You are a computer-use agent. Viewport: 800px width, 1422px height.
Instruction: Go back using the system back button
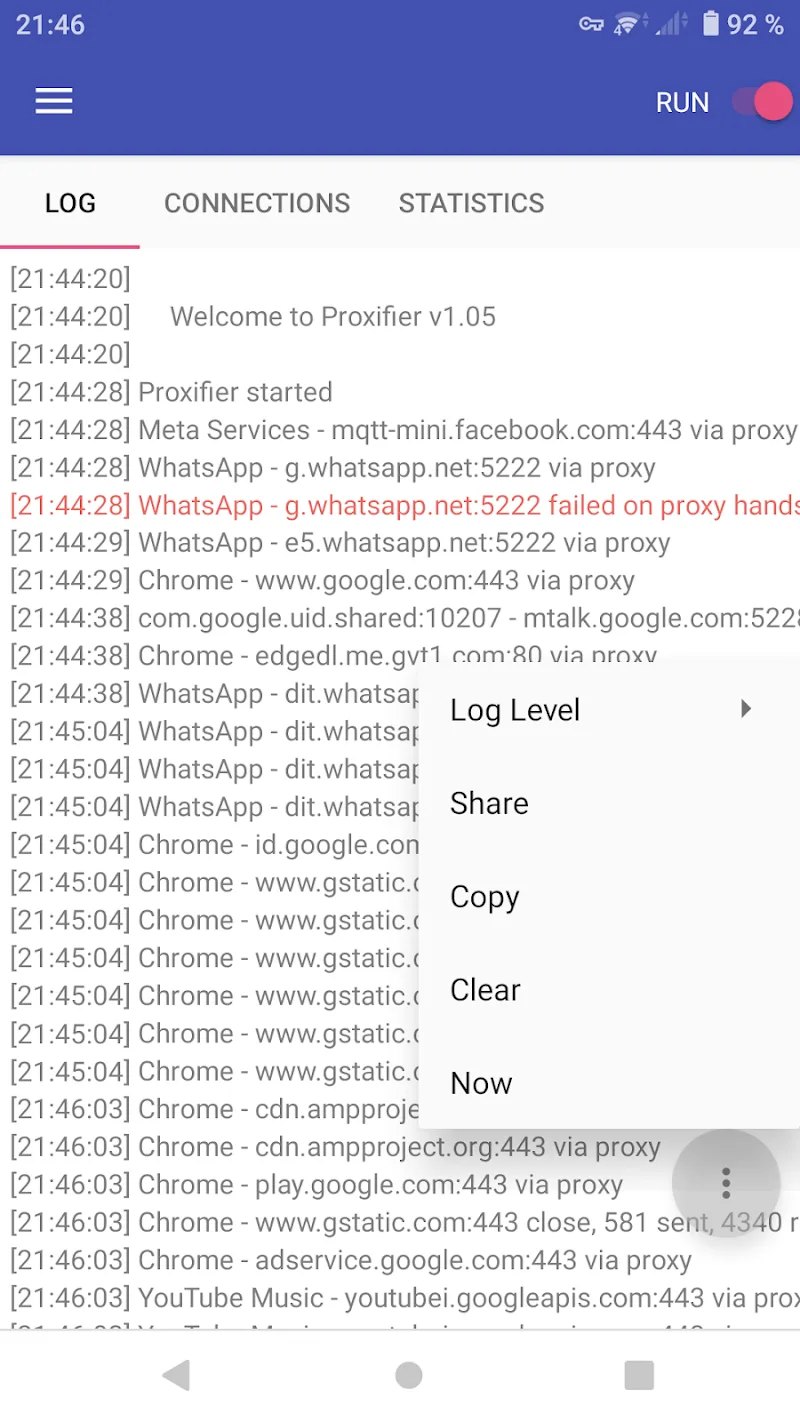(176, 1376)
